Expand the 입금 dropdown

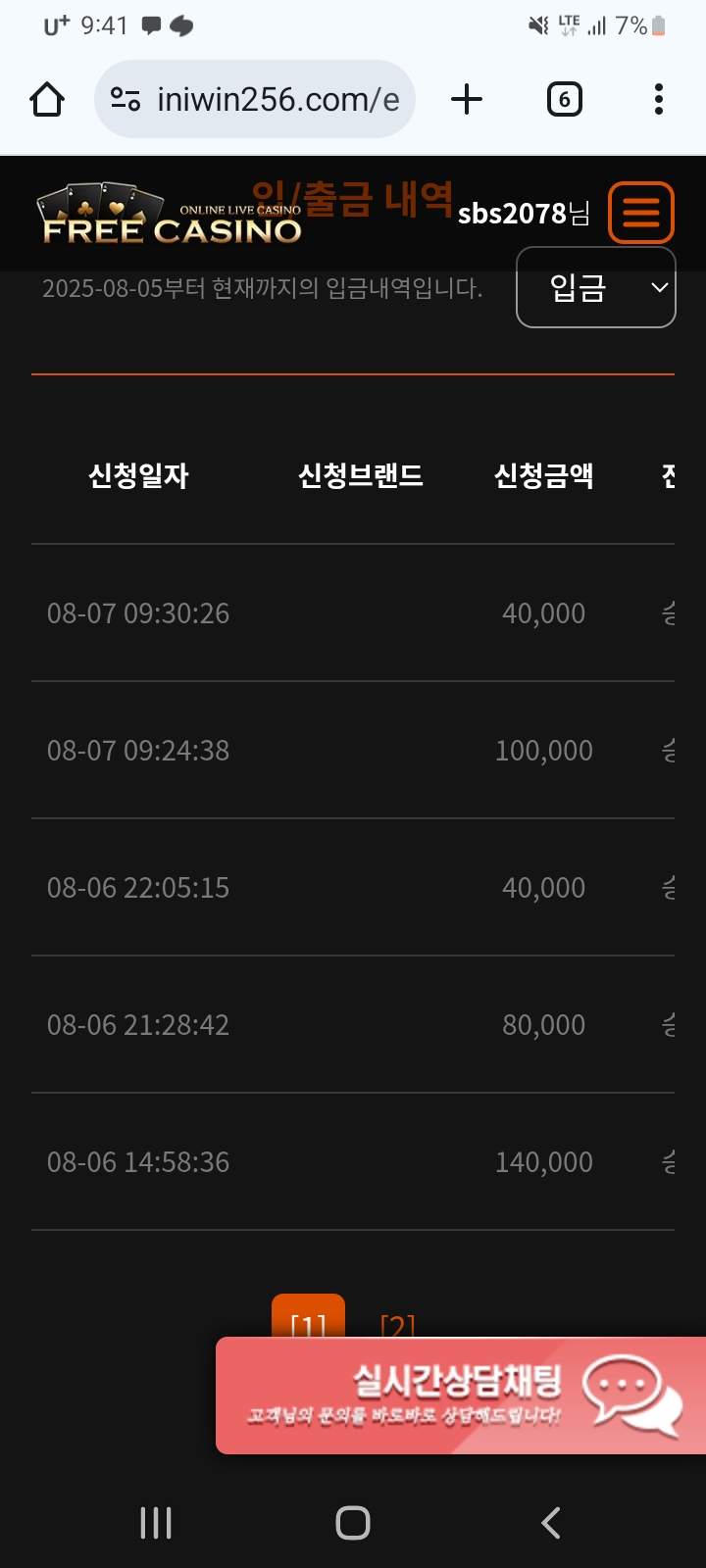coord(595,287)
